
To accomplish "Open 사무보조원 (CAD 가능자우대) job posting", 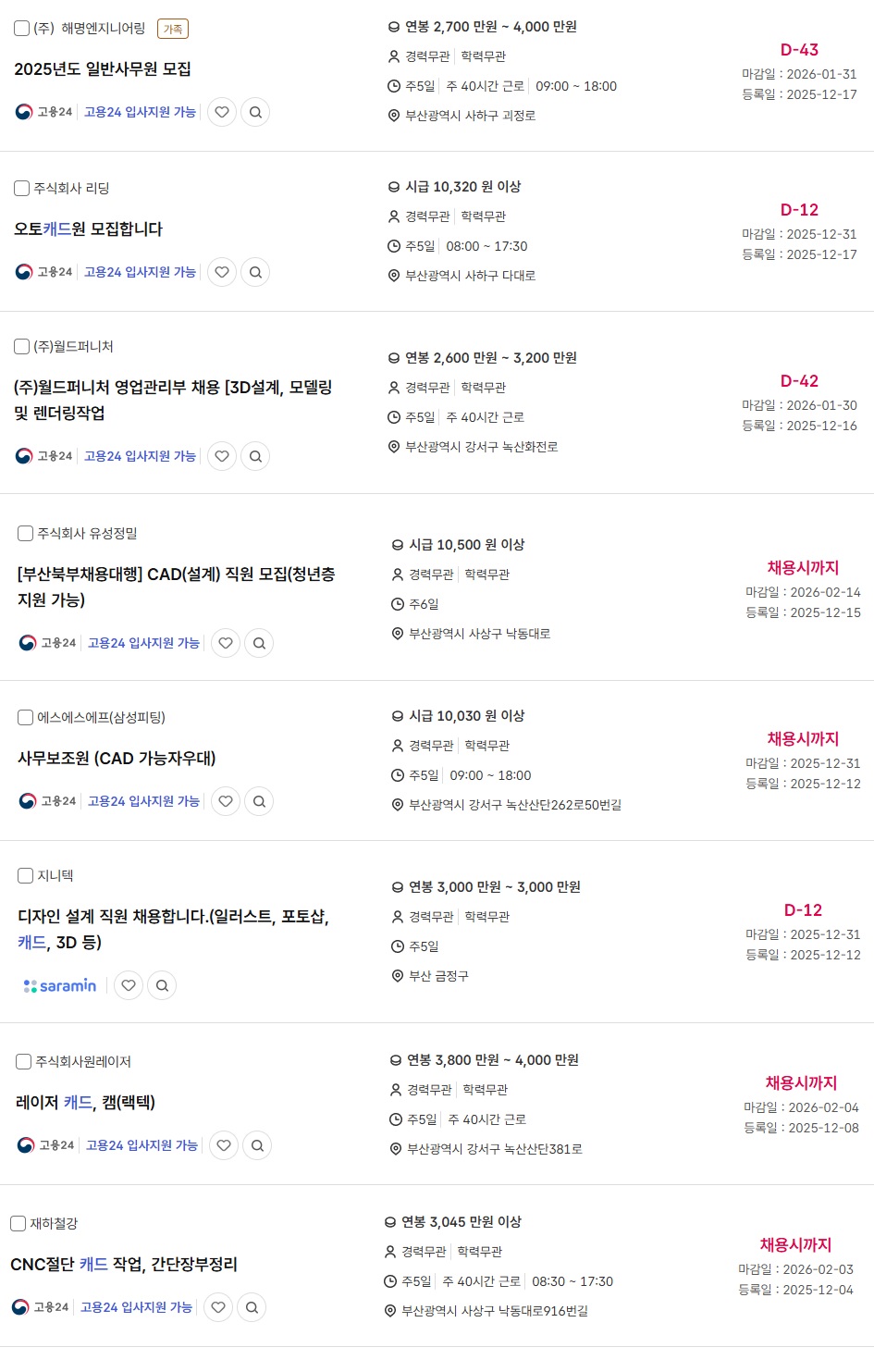I will pos(117,759).
